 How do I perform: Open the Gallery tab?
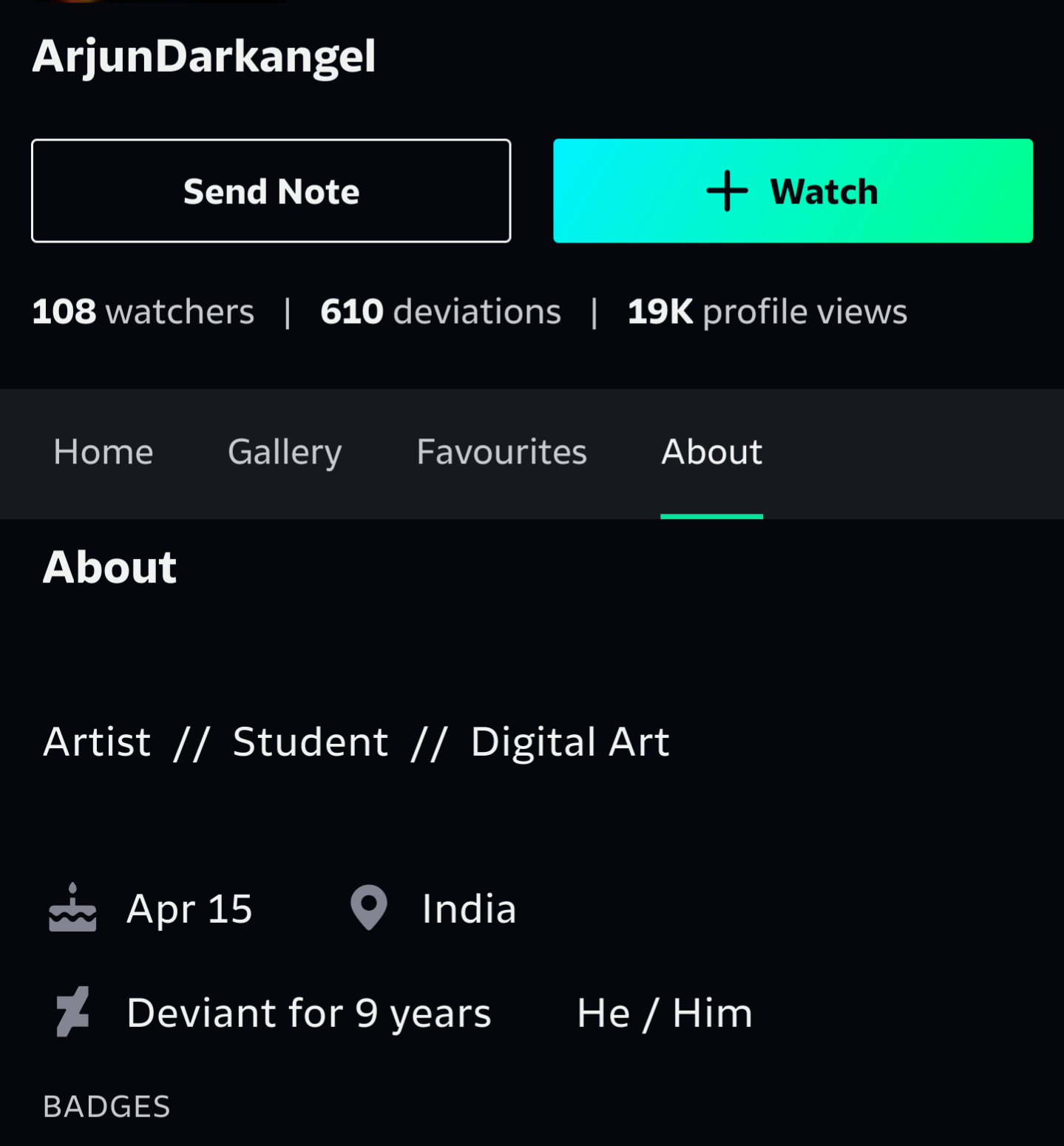[285, 452]
